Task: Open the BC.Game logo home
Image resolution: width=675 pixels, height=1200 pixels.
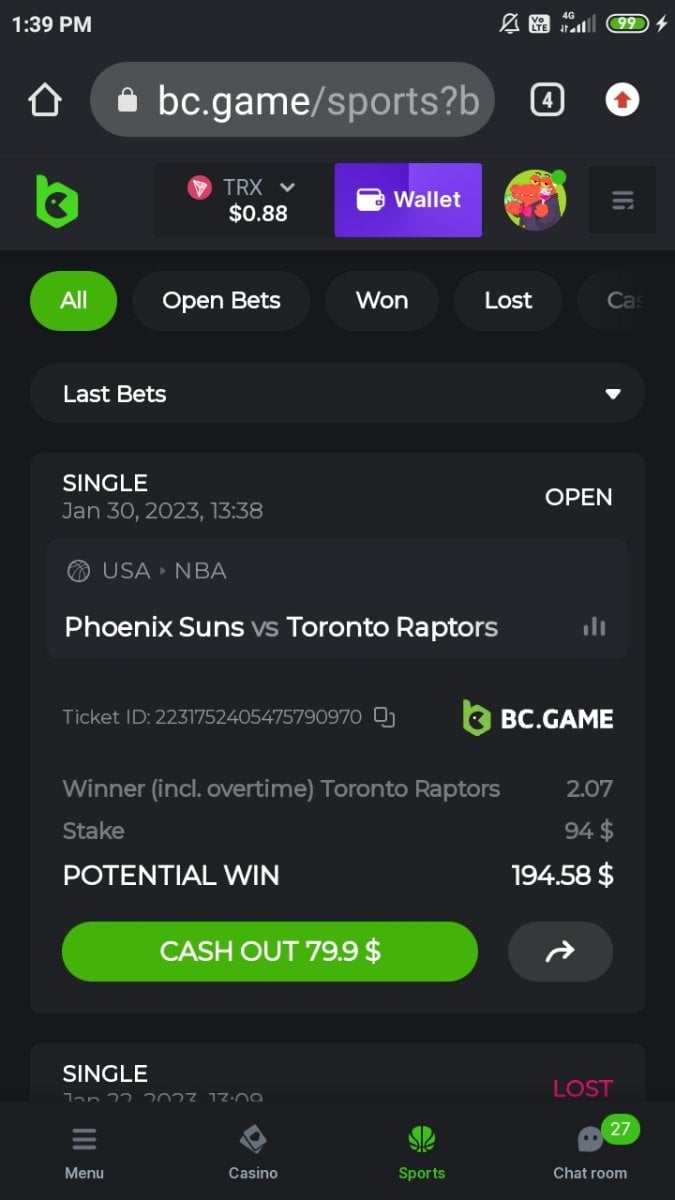Action: click(x=57, y=201)
